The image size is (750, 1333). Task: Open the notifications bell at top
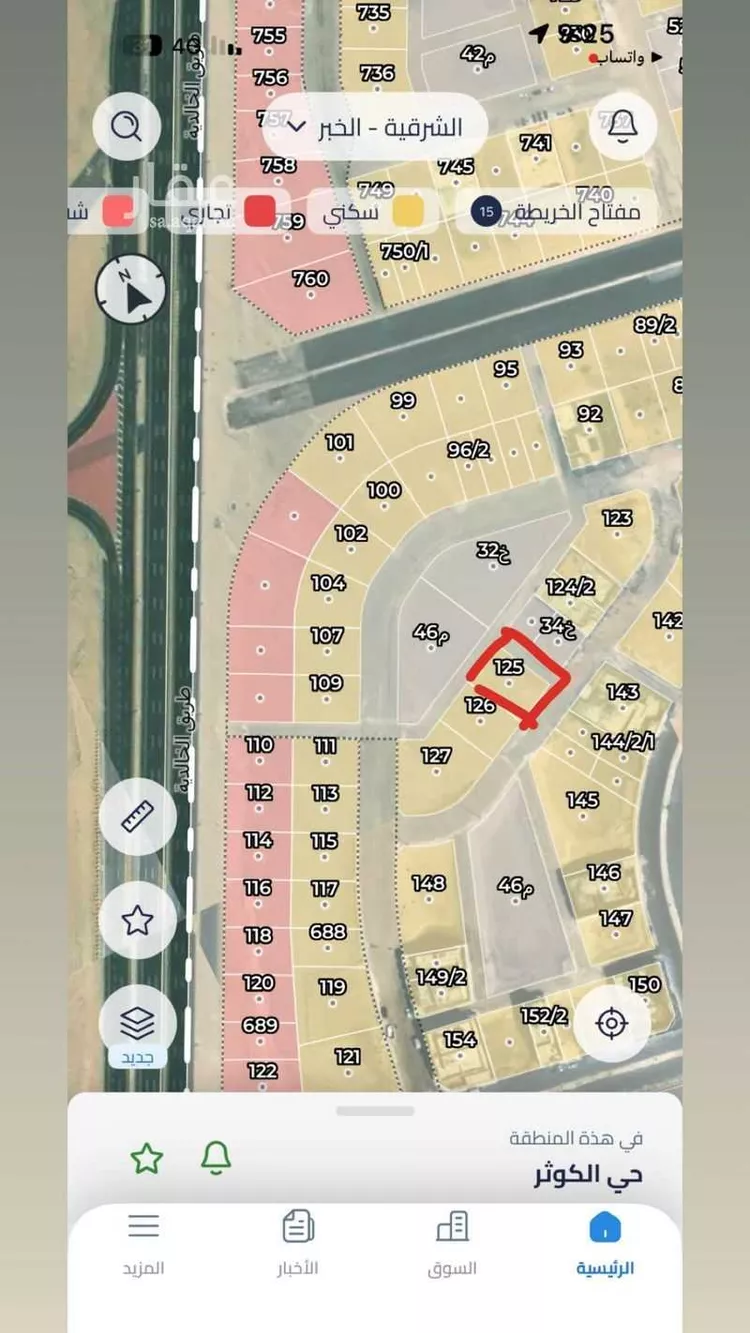[621, 126]
